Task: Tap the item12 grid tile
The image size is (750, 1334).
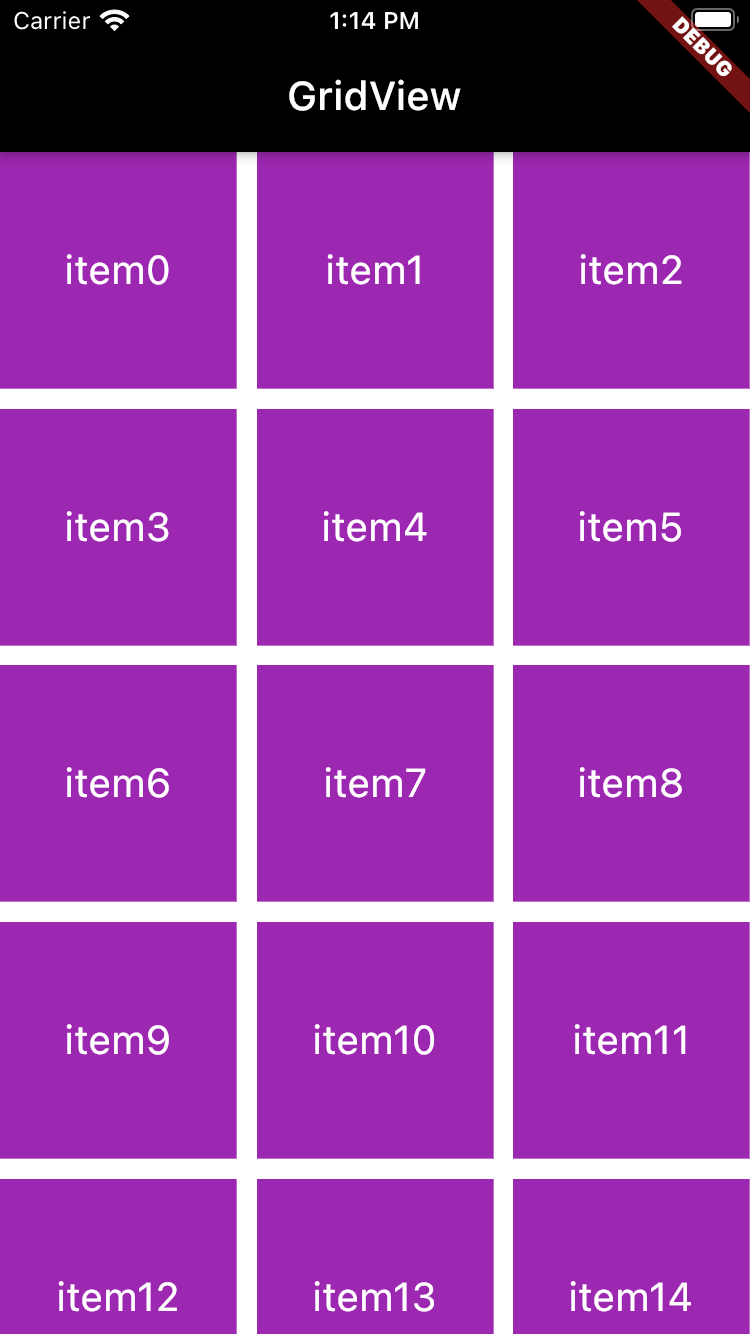Action: click(x=118, y=1257)
